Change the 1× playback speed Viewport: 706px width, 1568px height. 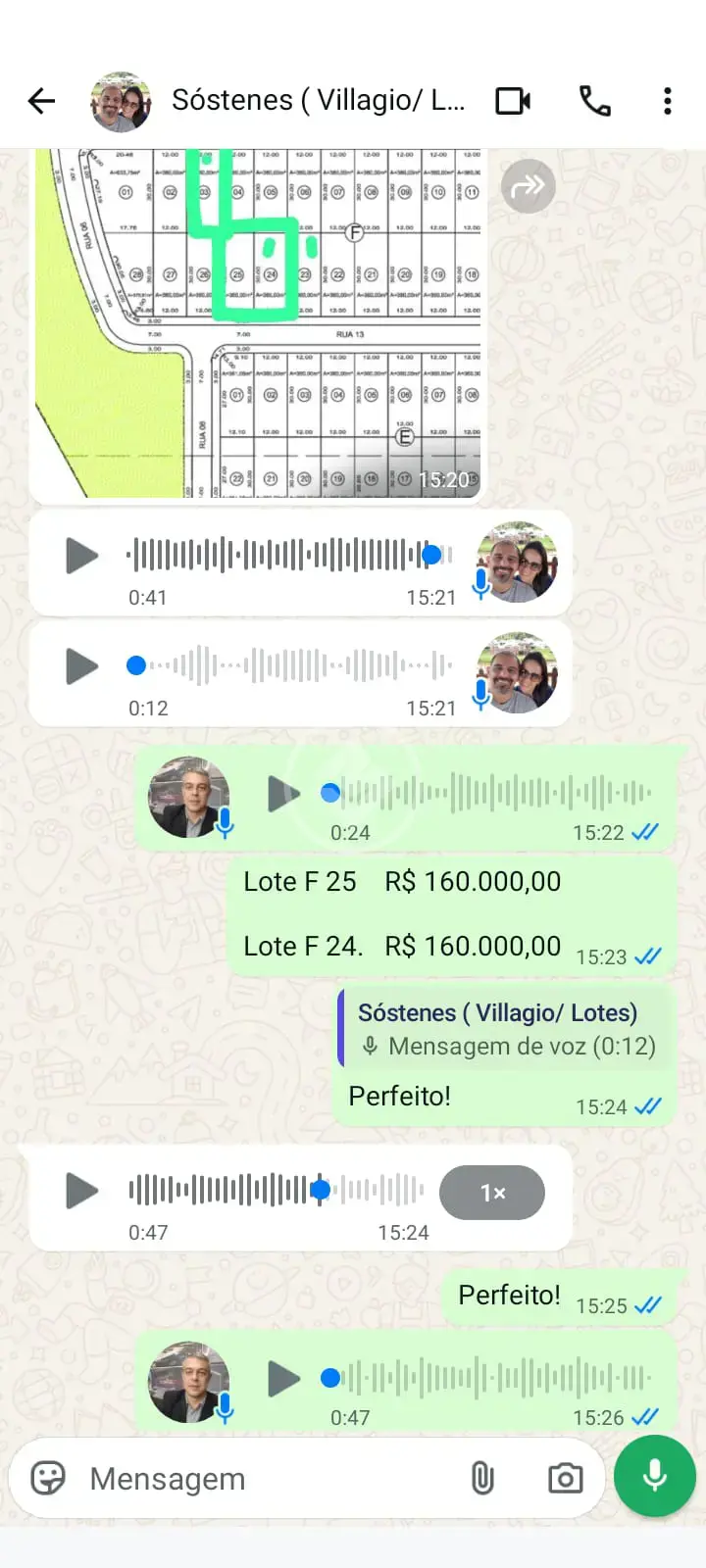point(492,1193)
